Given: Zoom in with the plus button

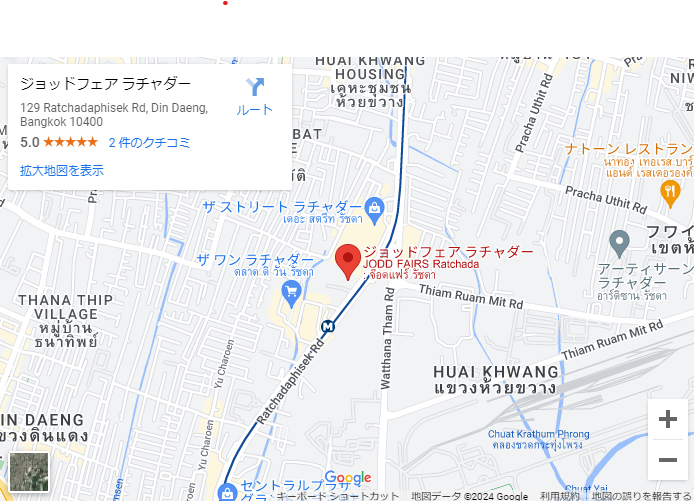Looking at the screenshot, I should 667,419.
